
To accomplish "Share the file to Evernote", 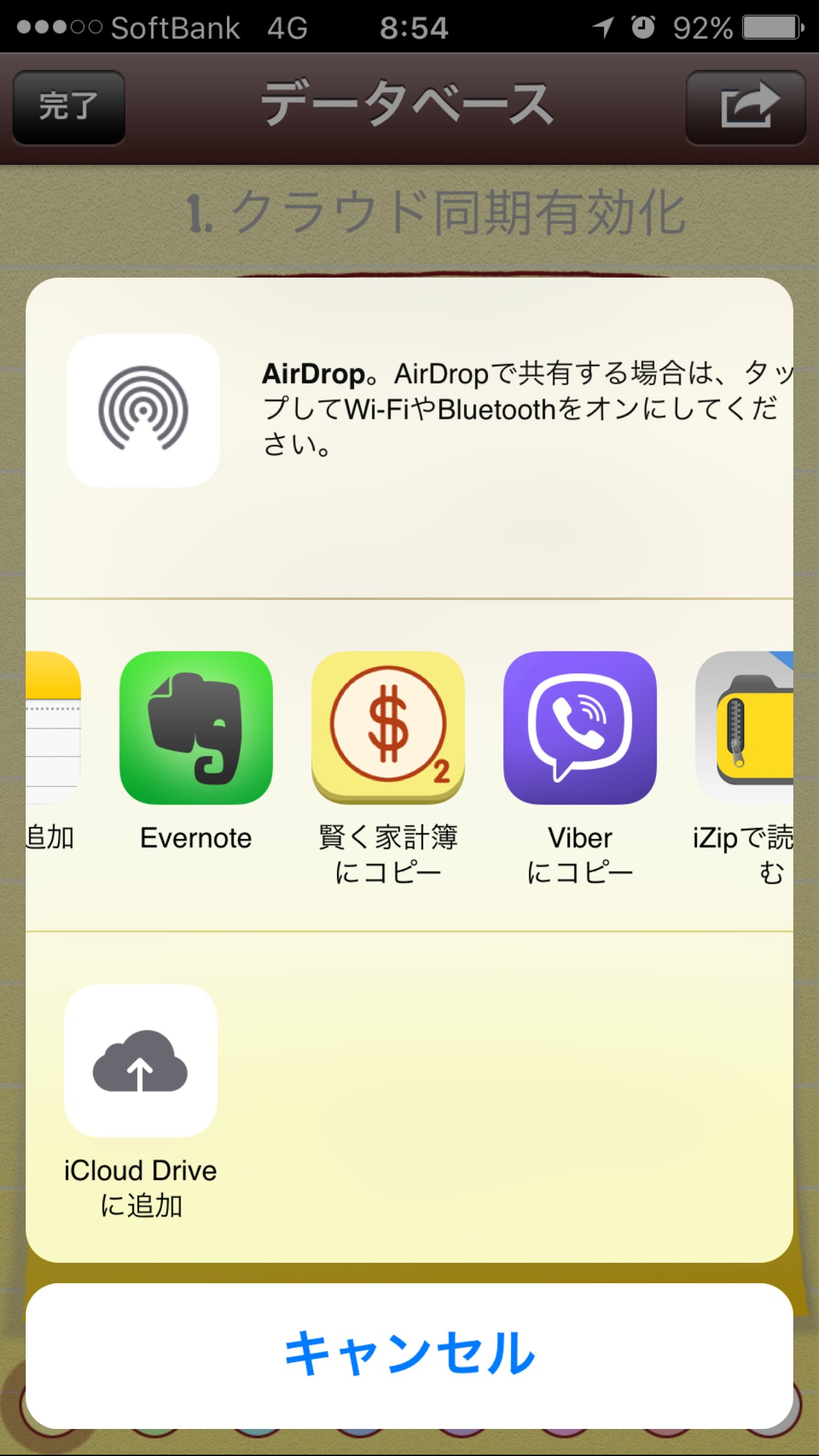I will pos(196,728).
